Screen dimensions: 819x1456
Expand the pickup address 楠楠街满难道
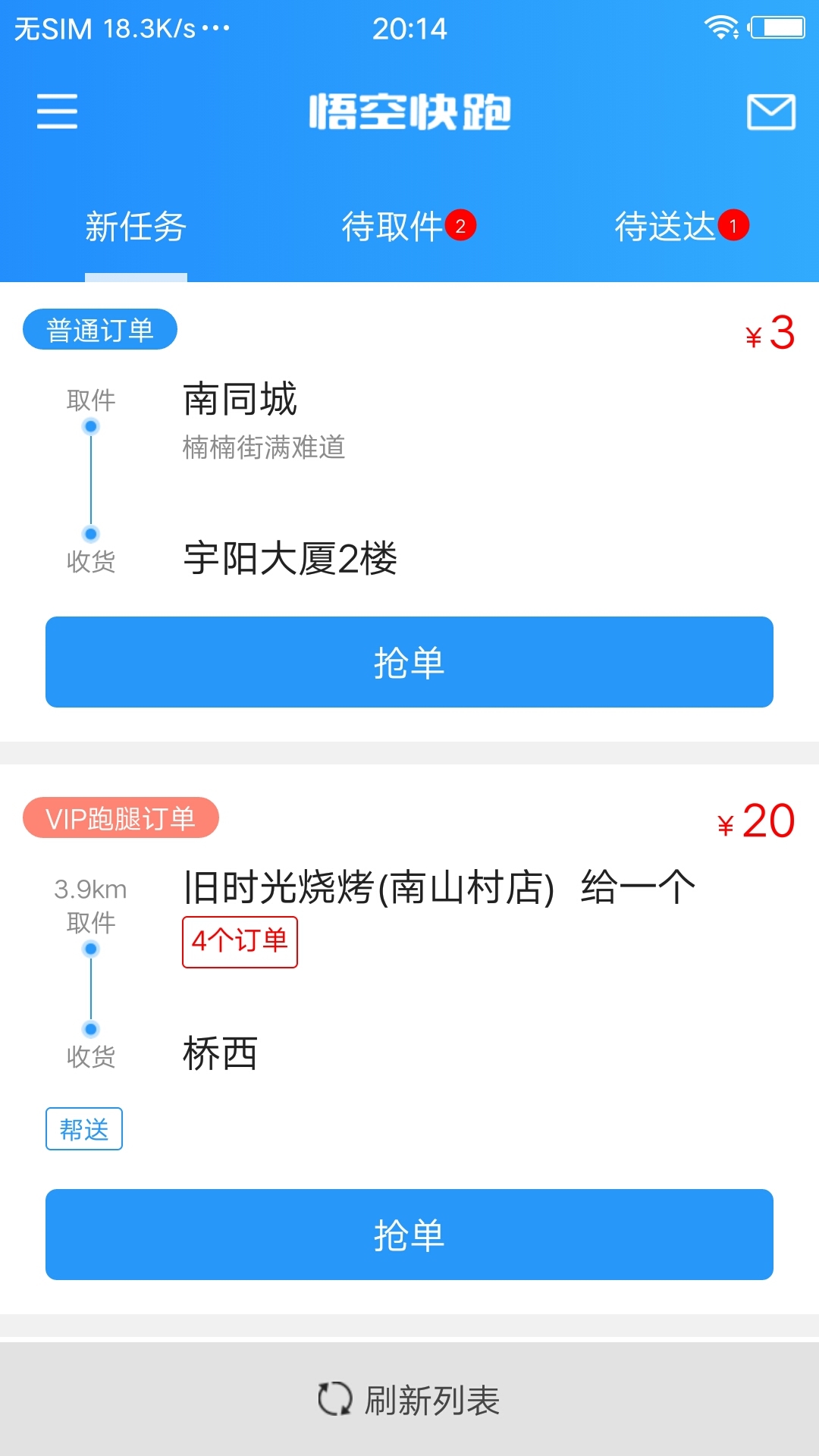pyautogui.click(x=264, y=448)
